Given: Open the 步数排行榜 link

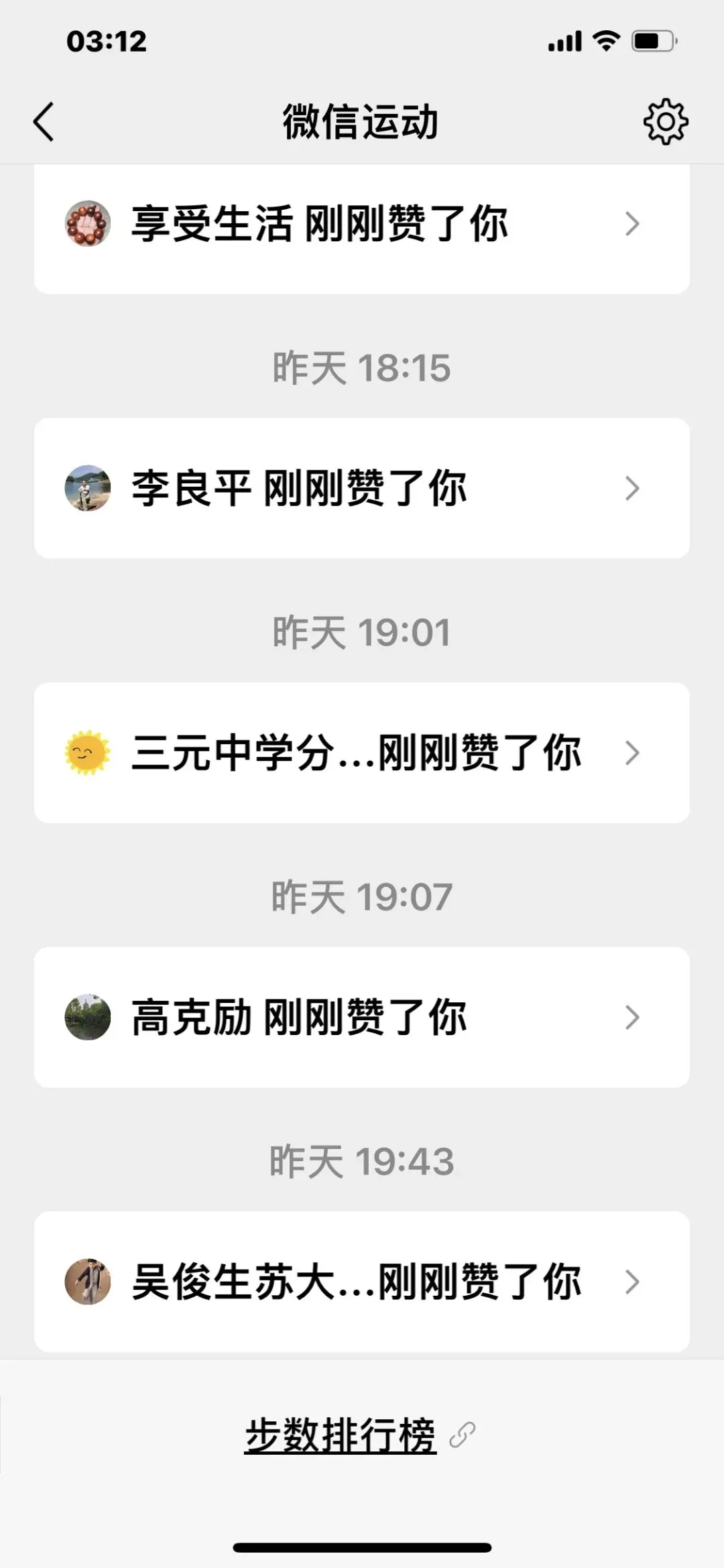Looking at the screenshot, I should pos(342,1435).
